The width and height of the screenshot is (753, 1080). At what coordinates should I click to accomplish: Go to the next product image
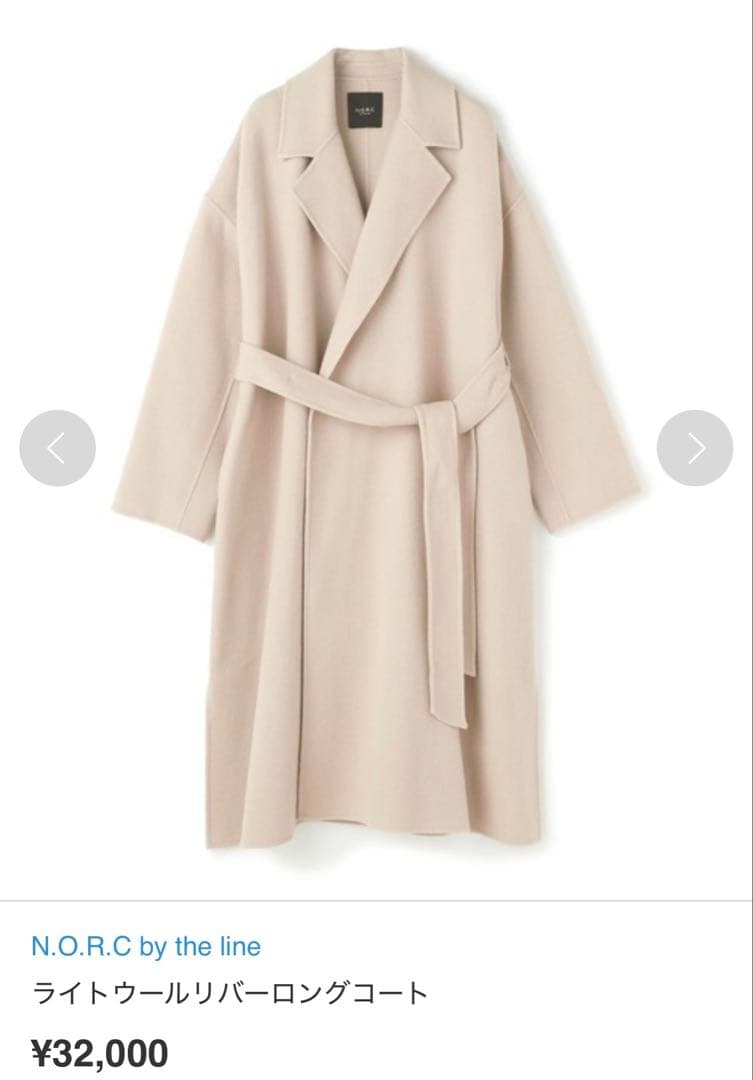[695, 448]
